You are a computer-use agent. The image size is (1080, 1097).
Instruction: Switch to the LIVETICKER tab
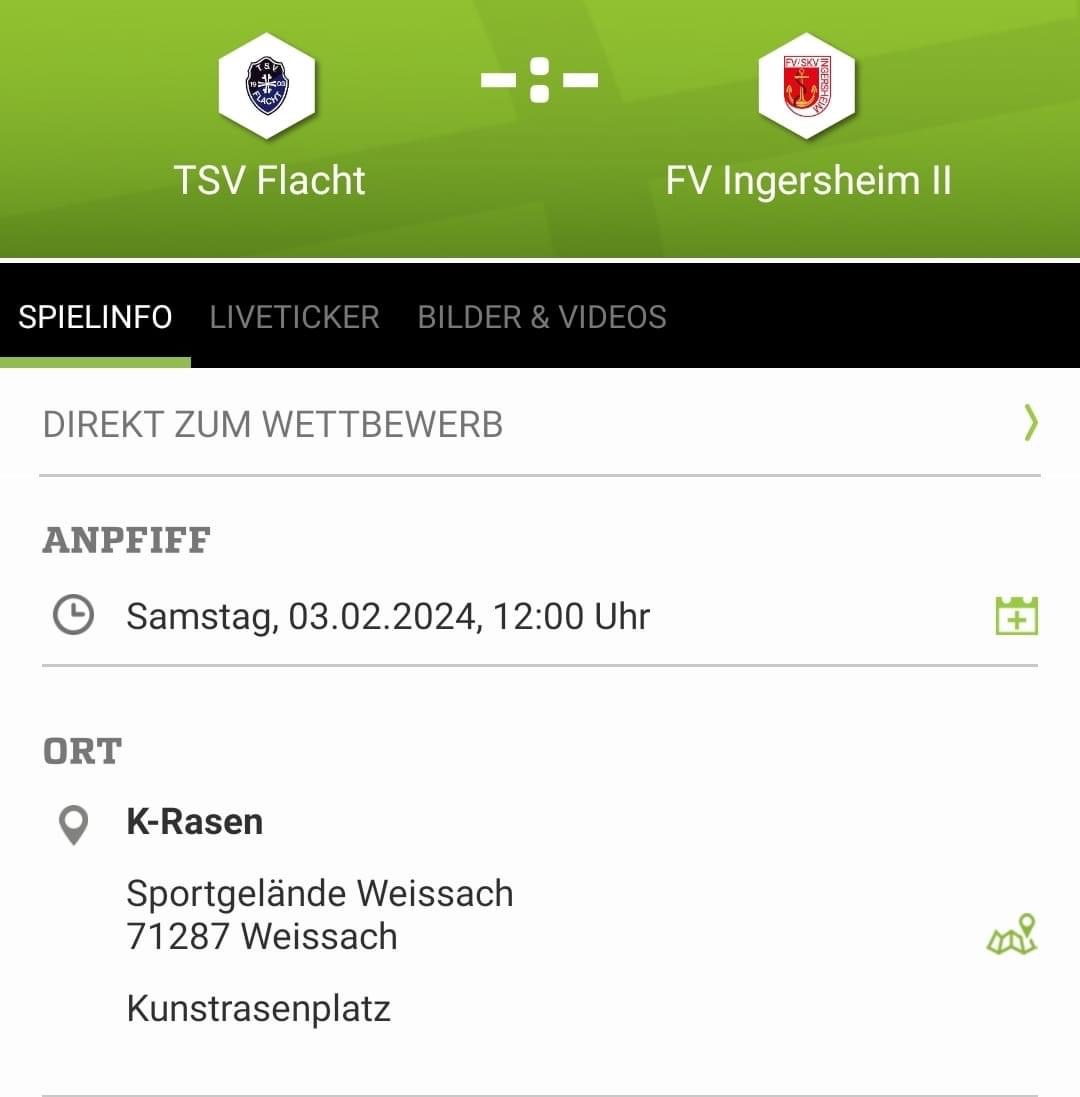[294, 317]
